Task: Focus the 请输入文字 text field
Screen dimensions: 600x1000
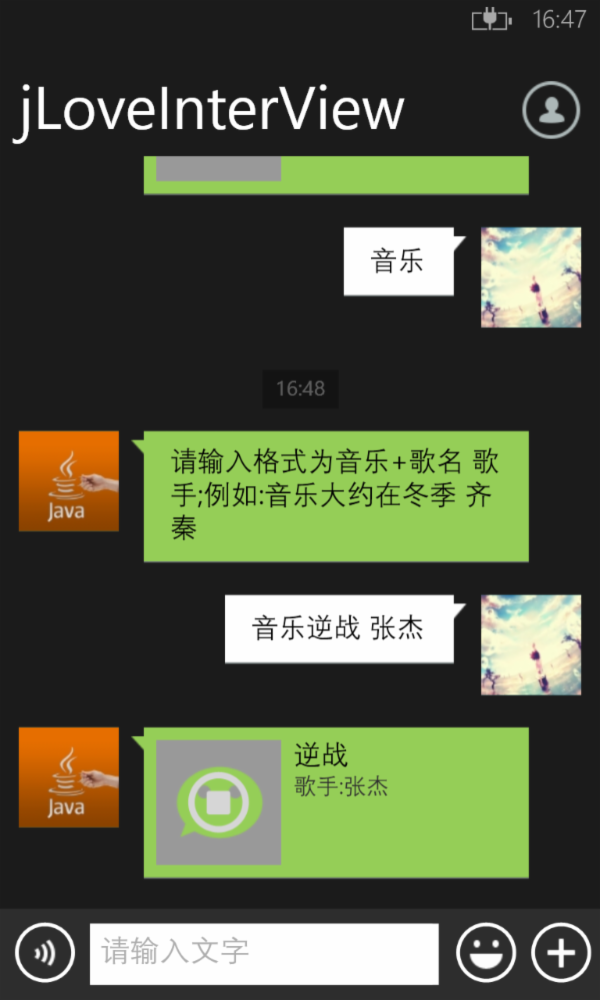Action: (264, 953)
